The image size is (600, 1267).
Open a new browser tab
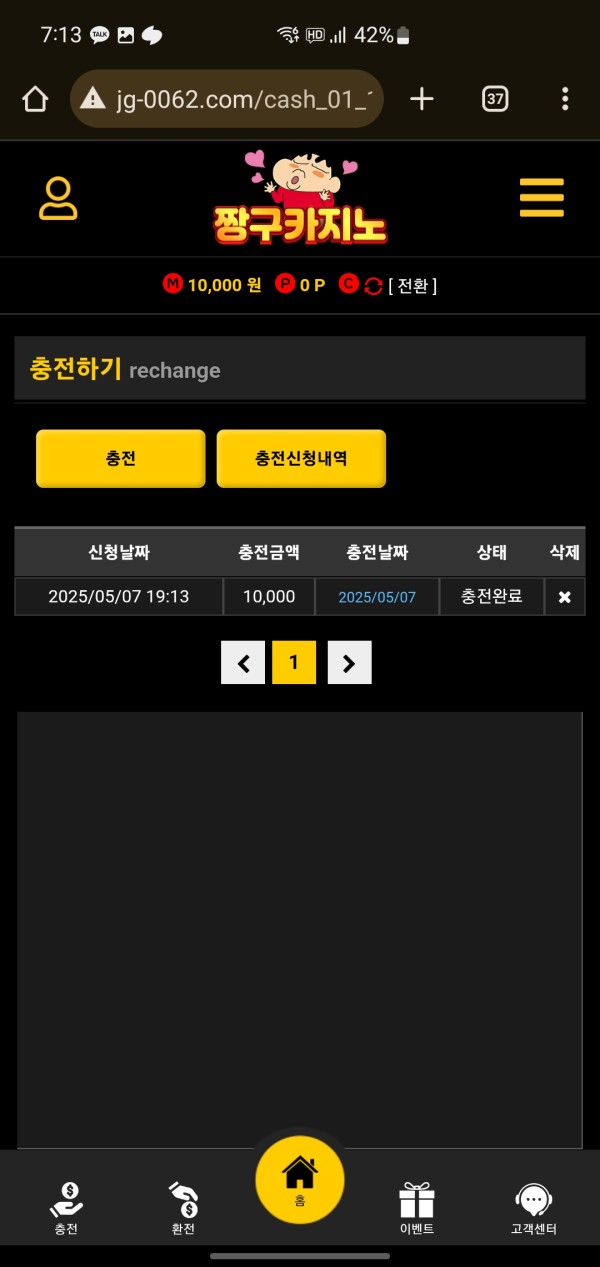click(422, 99)
